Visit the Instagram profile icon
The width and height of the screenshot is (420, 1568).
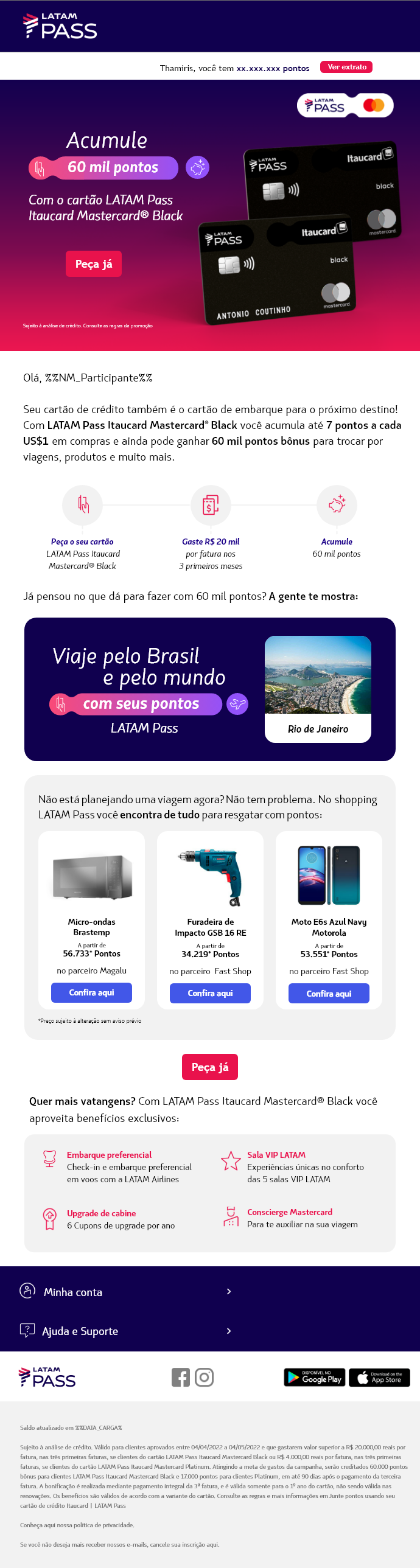[x=204, y=1378]
